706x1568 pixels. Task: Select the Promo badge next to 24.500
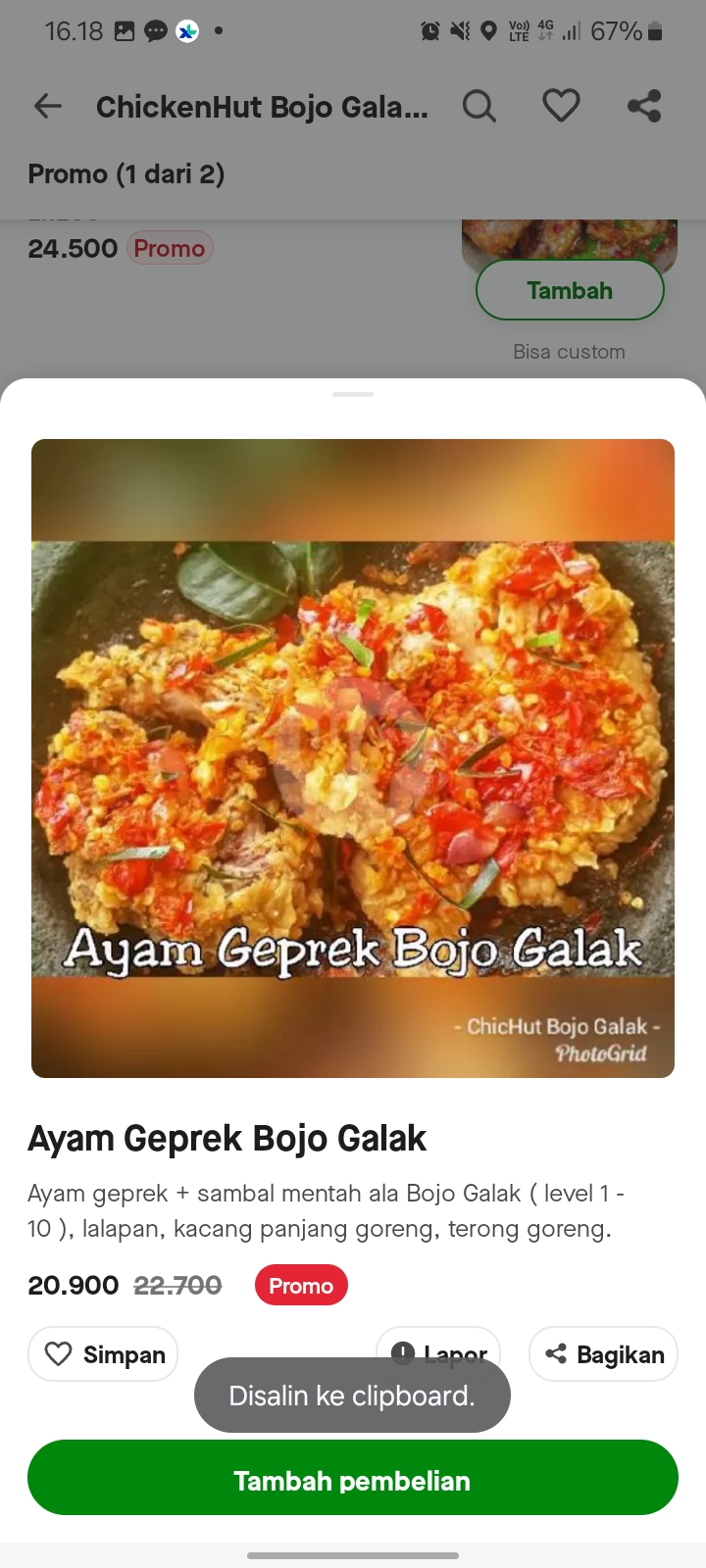(169, 247)
